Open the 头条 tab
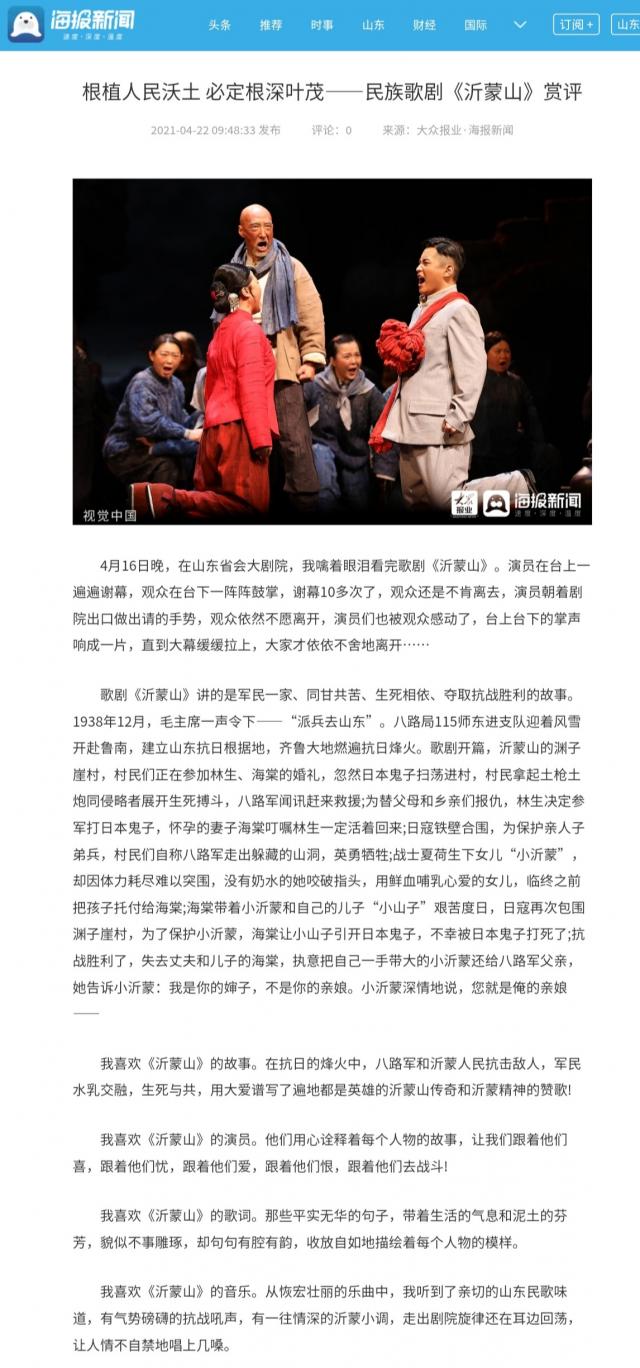 click(x=220, y=25)
